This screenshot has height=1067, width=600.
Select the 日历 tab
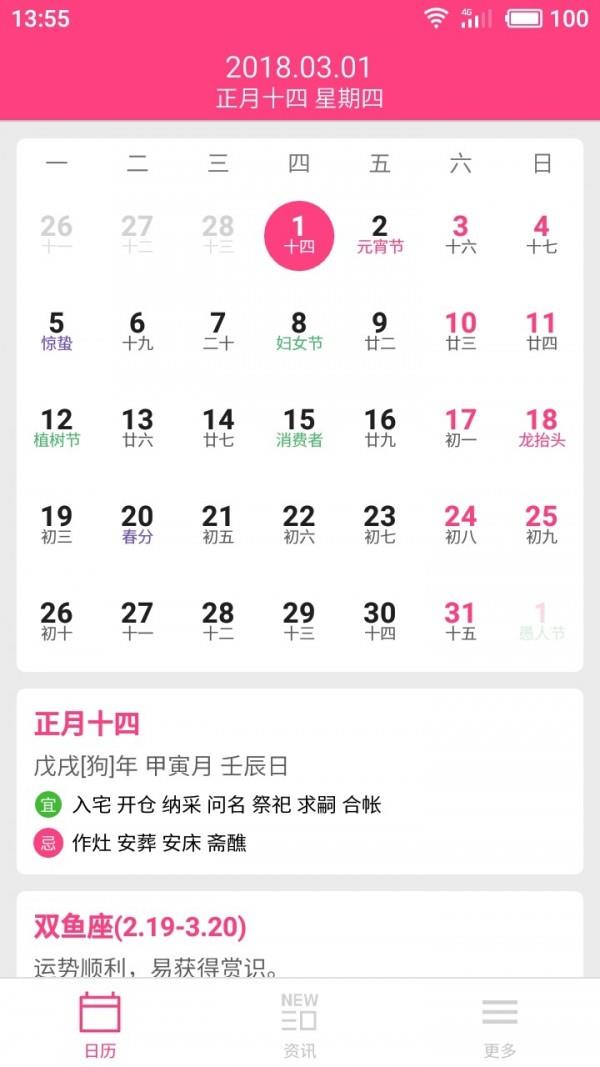click(x=100, y=1025)
